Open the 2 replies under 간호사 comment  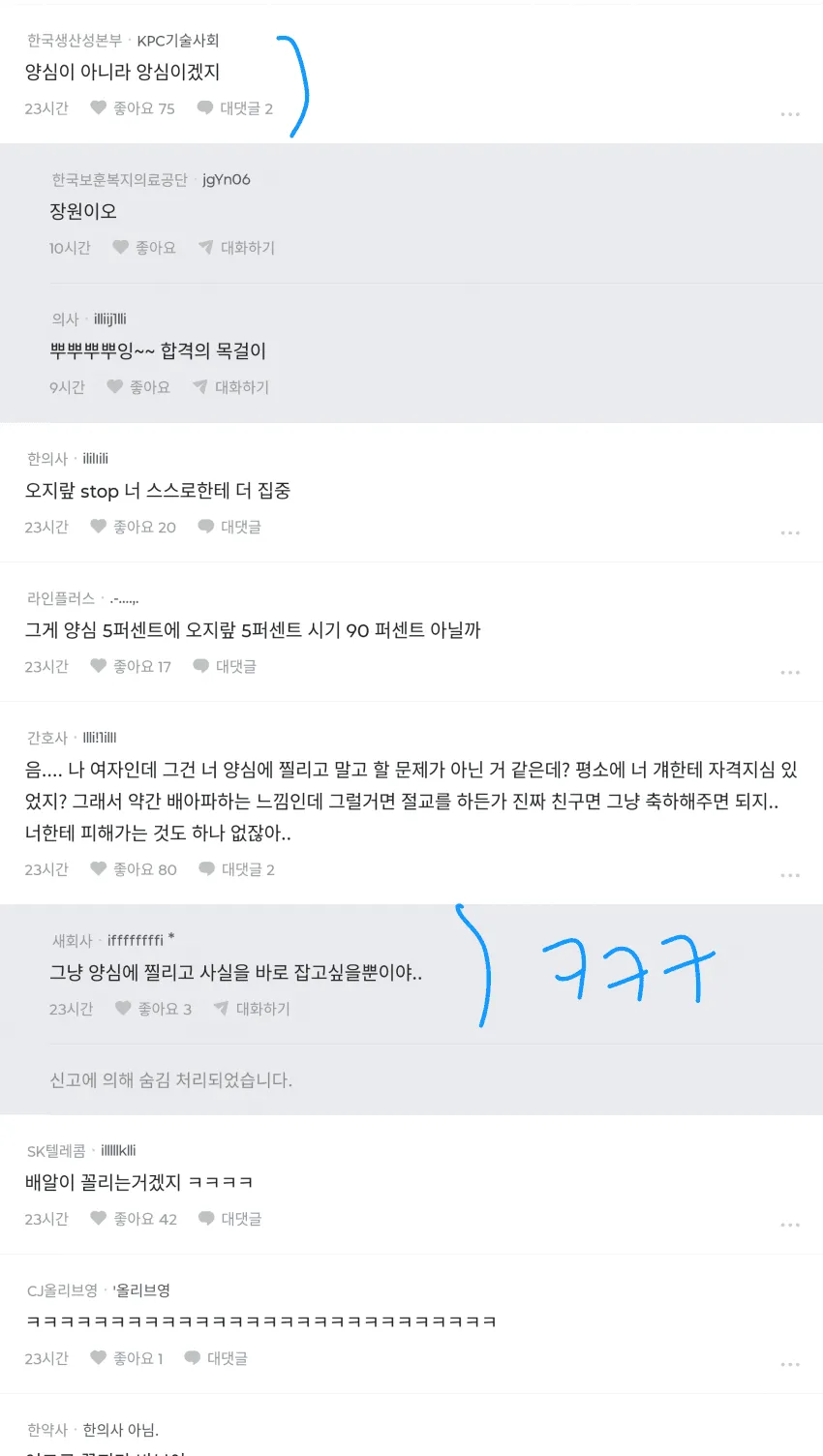click(236, 869)
